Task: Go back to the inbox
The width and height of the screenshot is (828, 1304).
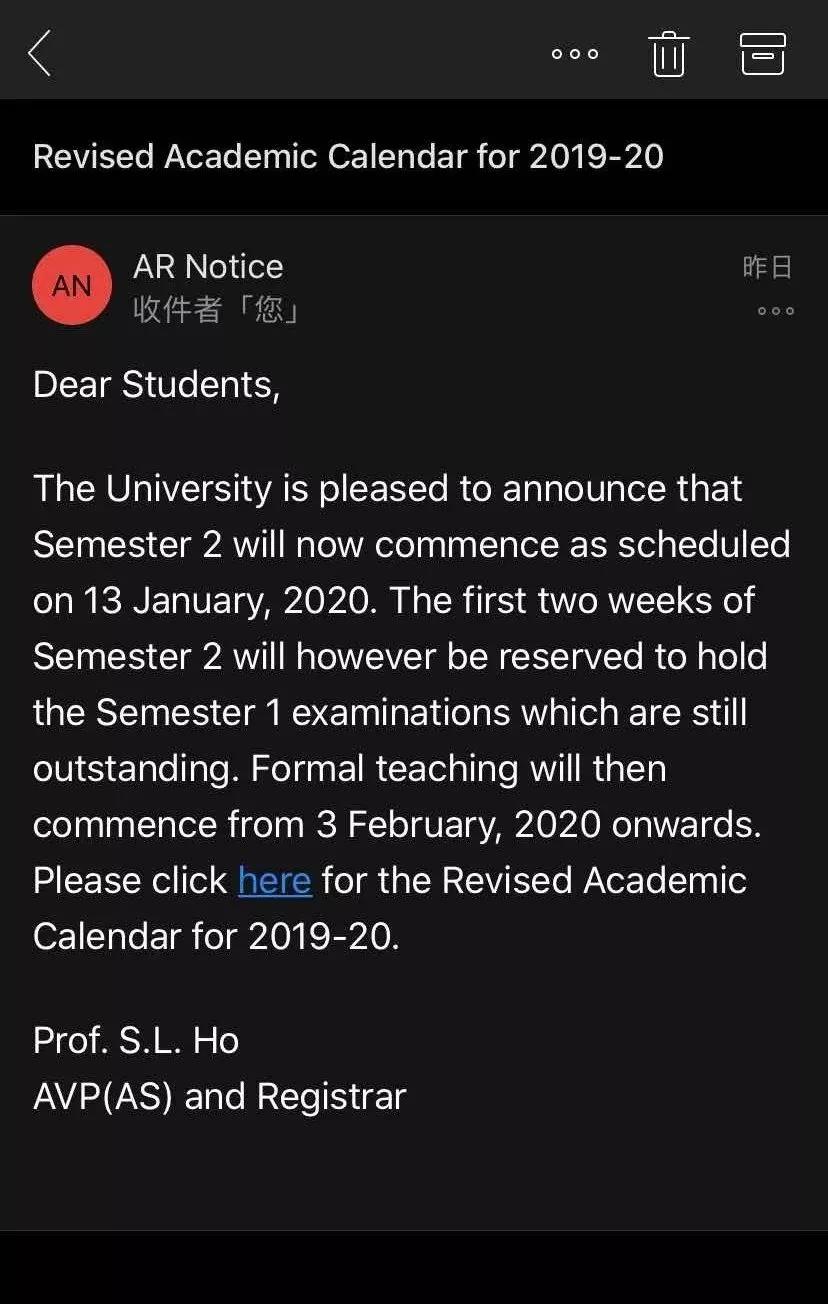Action: click(40, 54)
